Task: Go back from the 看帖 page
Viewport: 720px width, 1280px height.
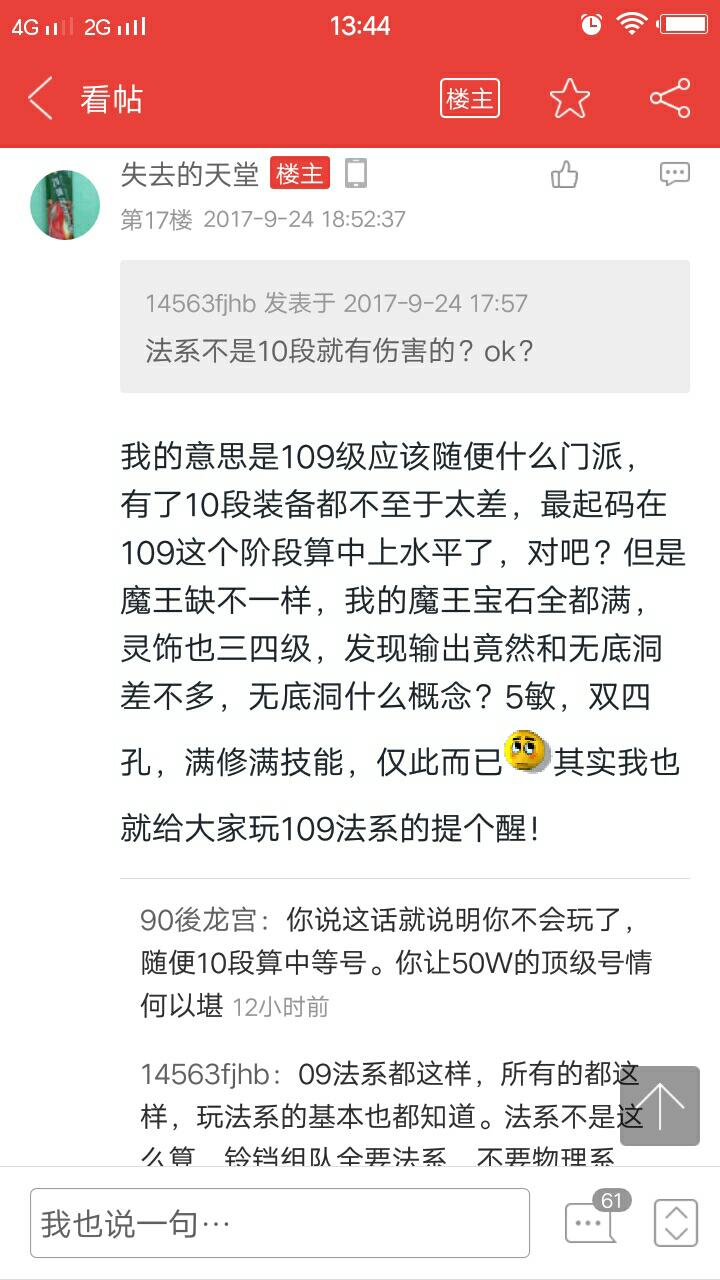Action: tap(40, 99)
